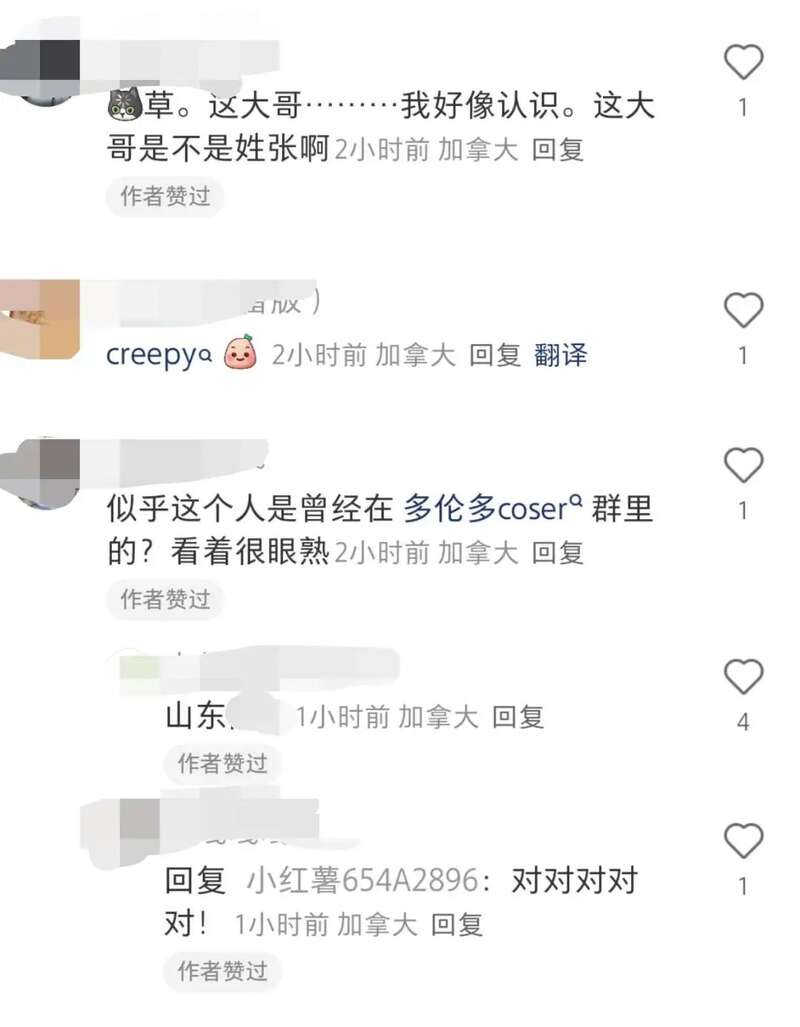Like the 对对对对对 reply
The image size is (800, 1027).
point(743,842)
